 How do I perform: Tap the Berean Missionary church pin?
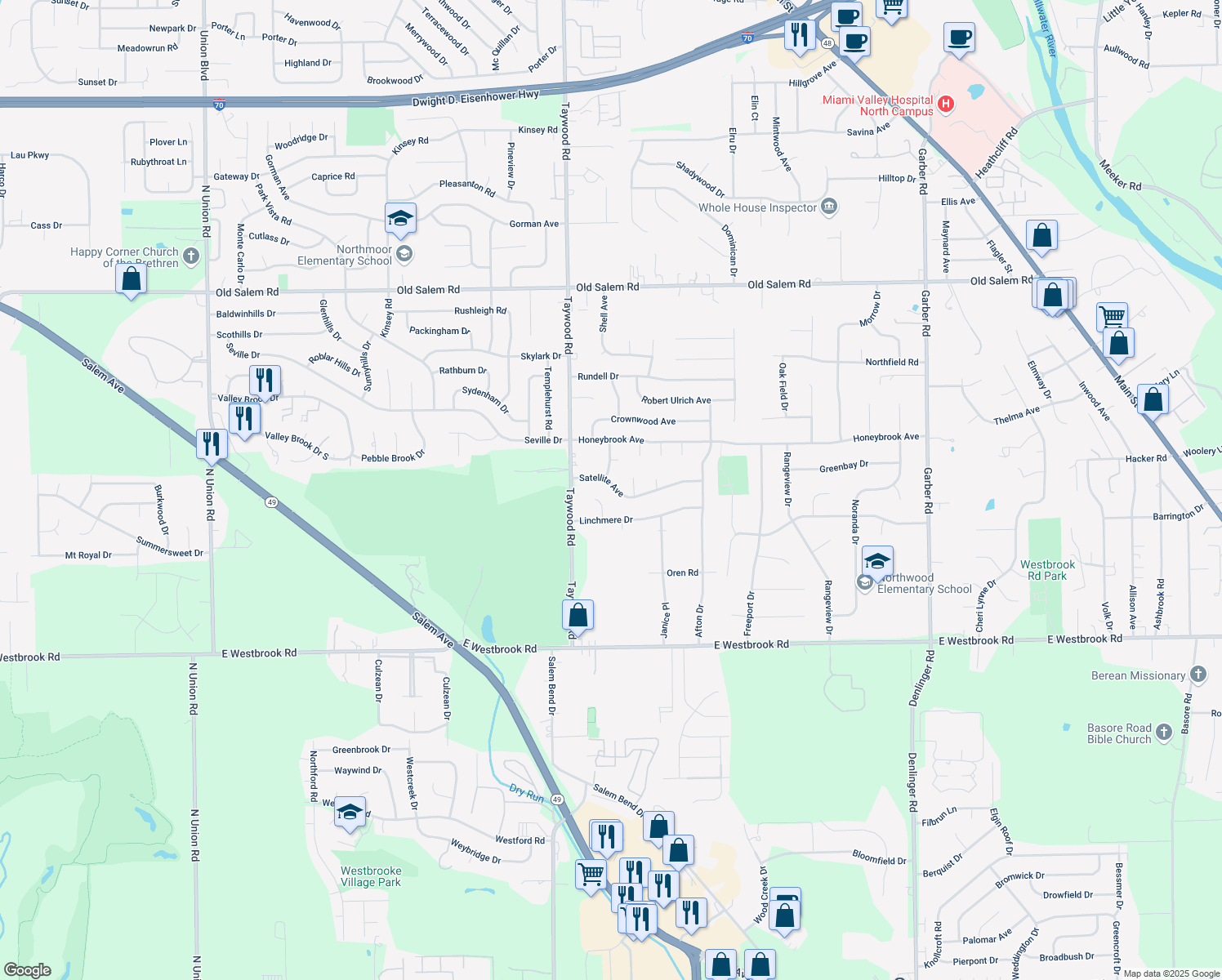pyautogui.click(x=1197, y=674)
